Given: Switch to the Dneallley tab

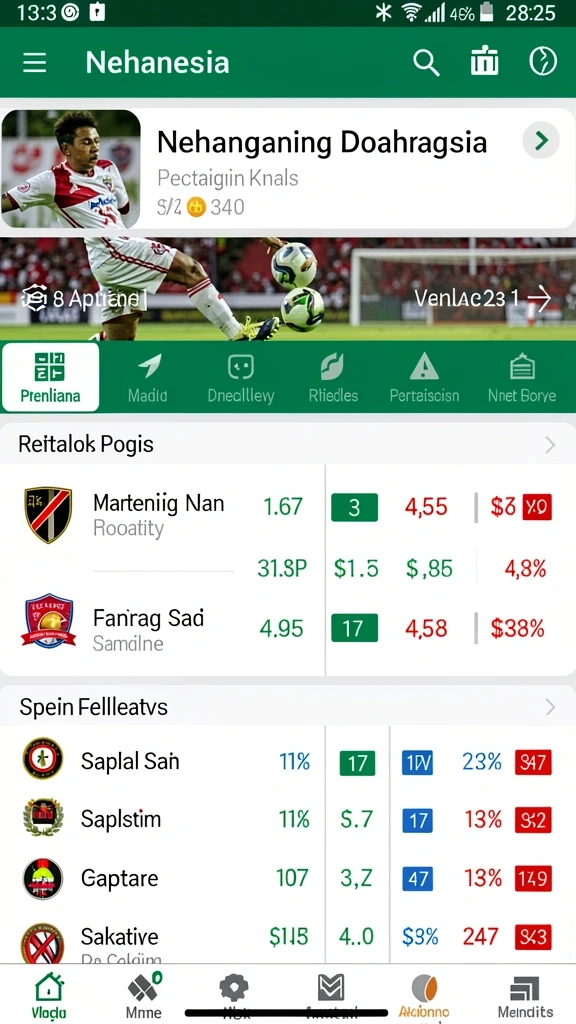Looking at the screenshot, I should coord(240,377).
